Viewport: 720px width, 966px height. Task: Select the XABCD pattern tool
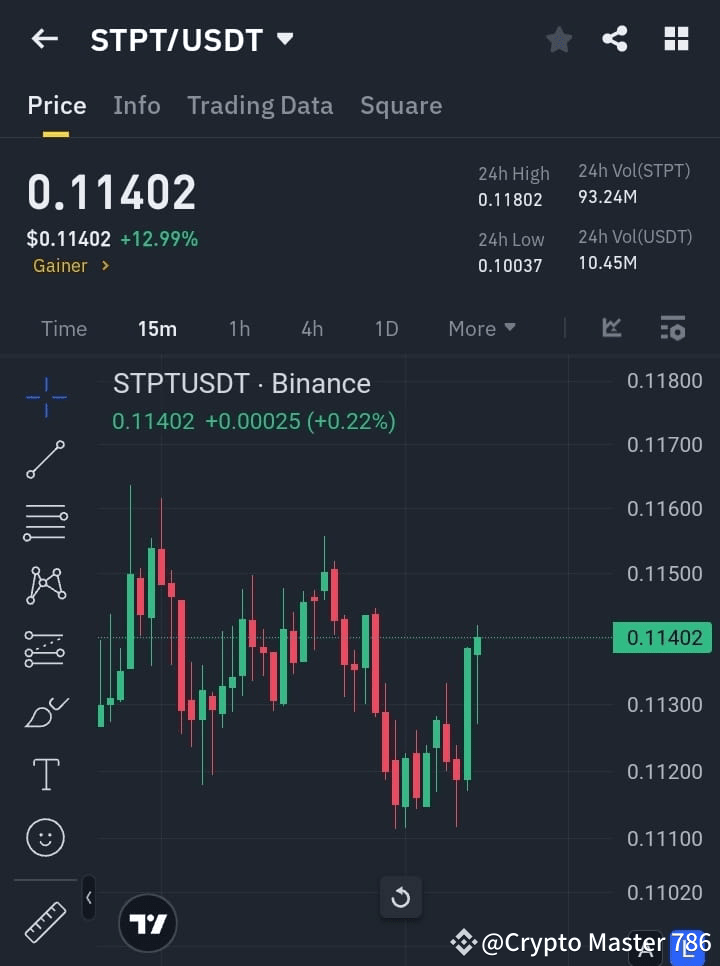coord(45,586)
